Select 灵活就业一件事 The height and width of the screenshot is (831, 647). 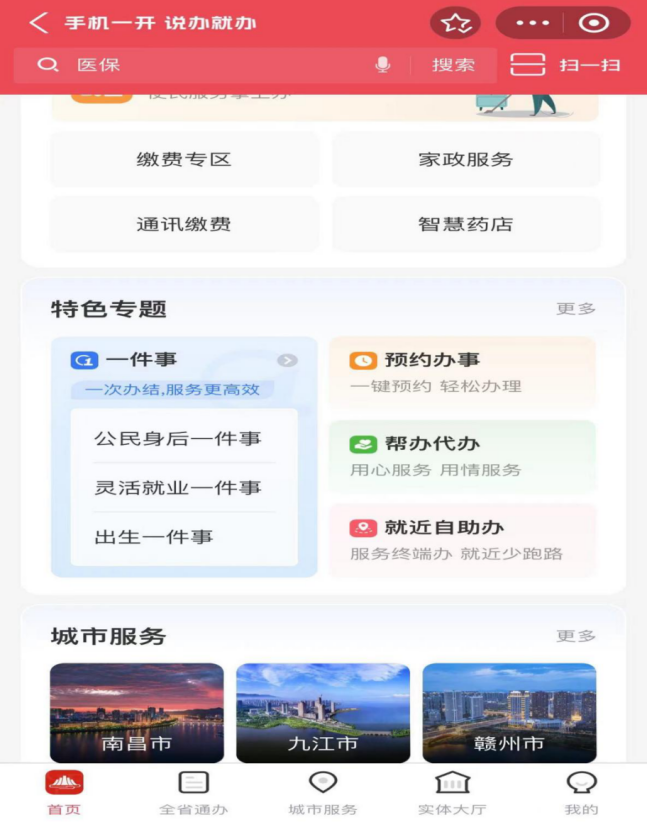178,488
